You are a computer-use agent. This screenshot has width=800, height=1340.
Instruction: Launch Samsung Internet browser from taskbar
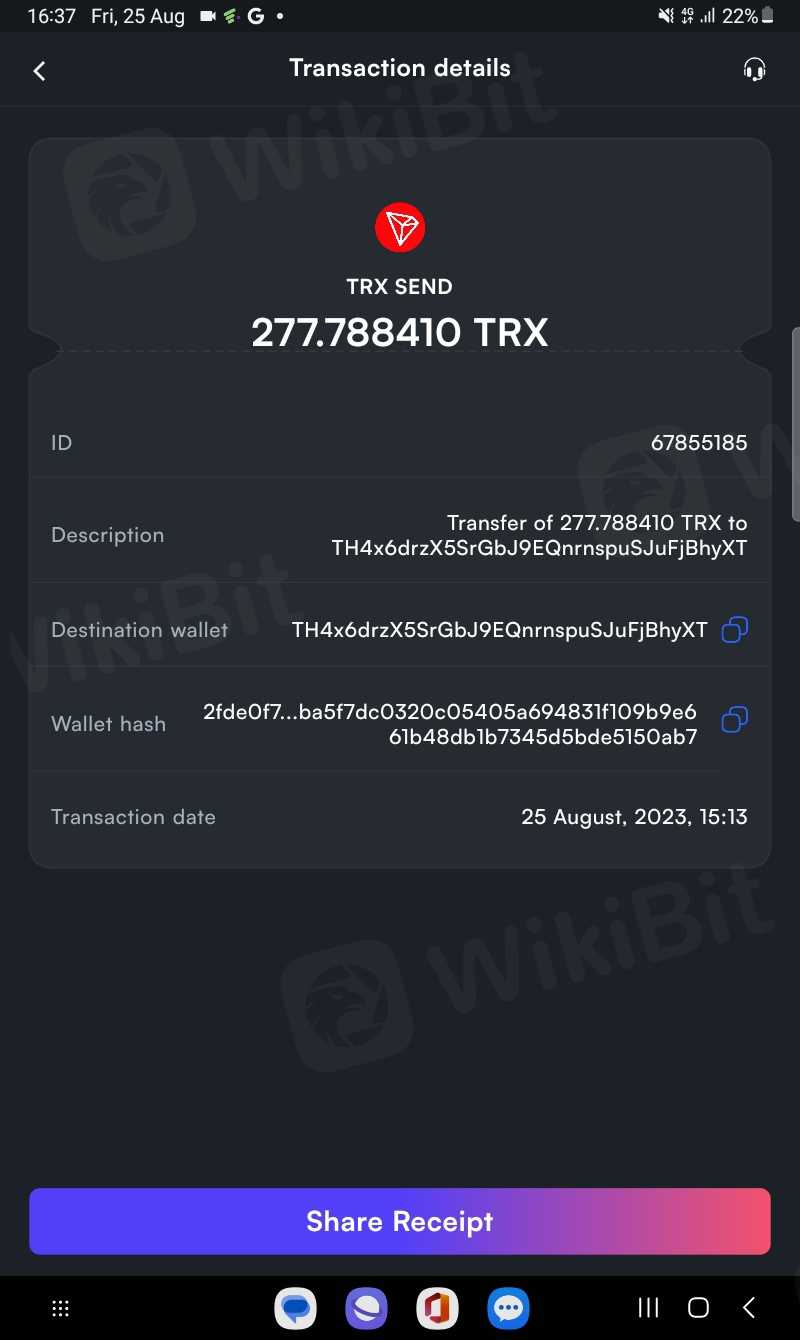pyautogui.click(x=366, y=1308)
